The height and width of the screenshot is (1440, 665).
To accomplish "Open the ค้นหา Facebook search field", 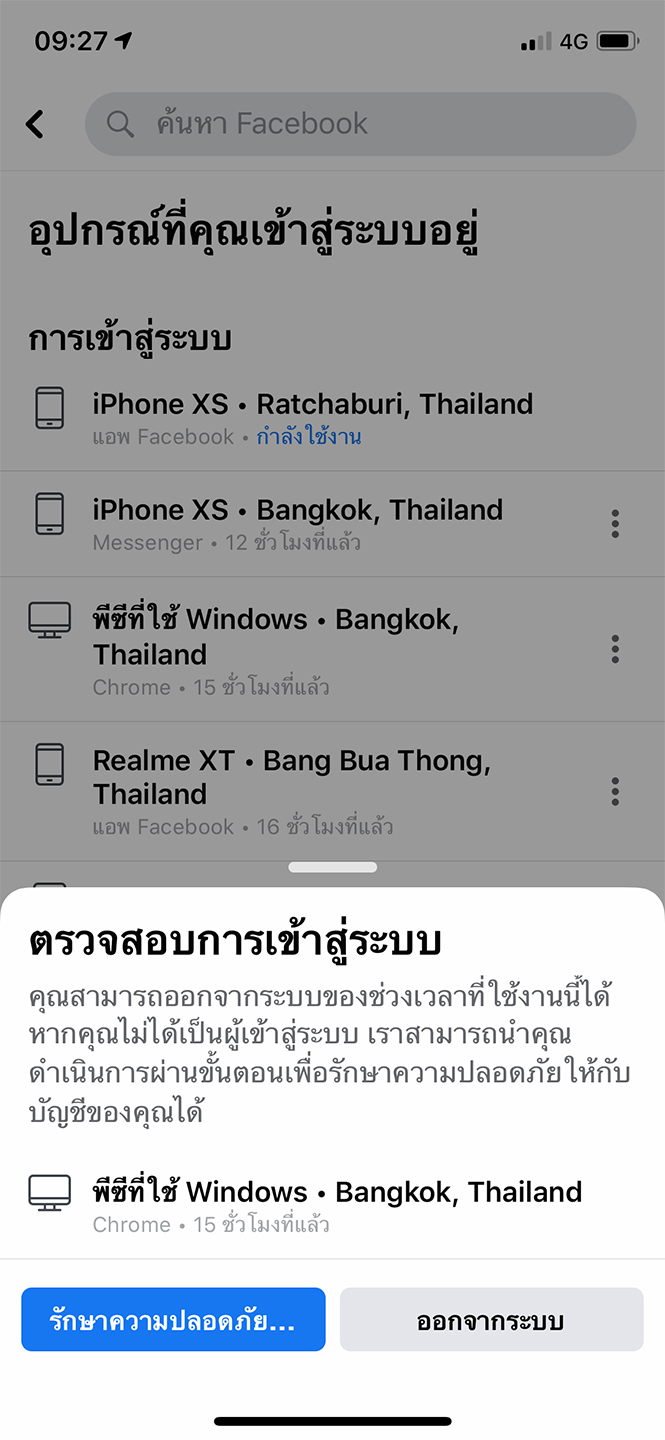I will [x=360, y=124].
